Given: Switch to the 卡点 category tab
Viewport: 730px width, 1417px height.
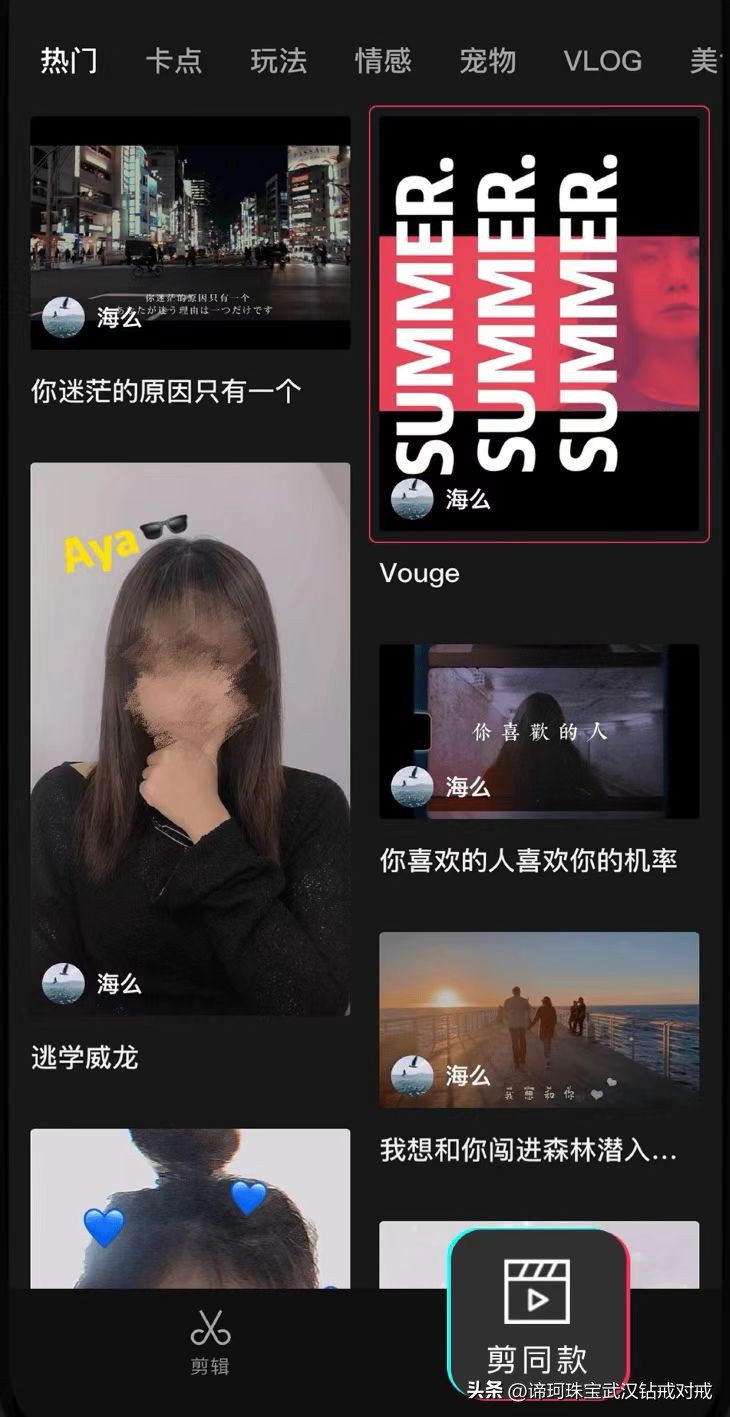Looking at the screenshot, I should pos(176,60).
